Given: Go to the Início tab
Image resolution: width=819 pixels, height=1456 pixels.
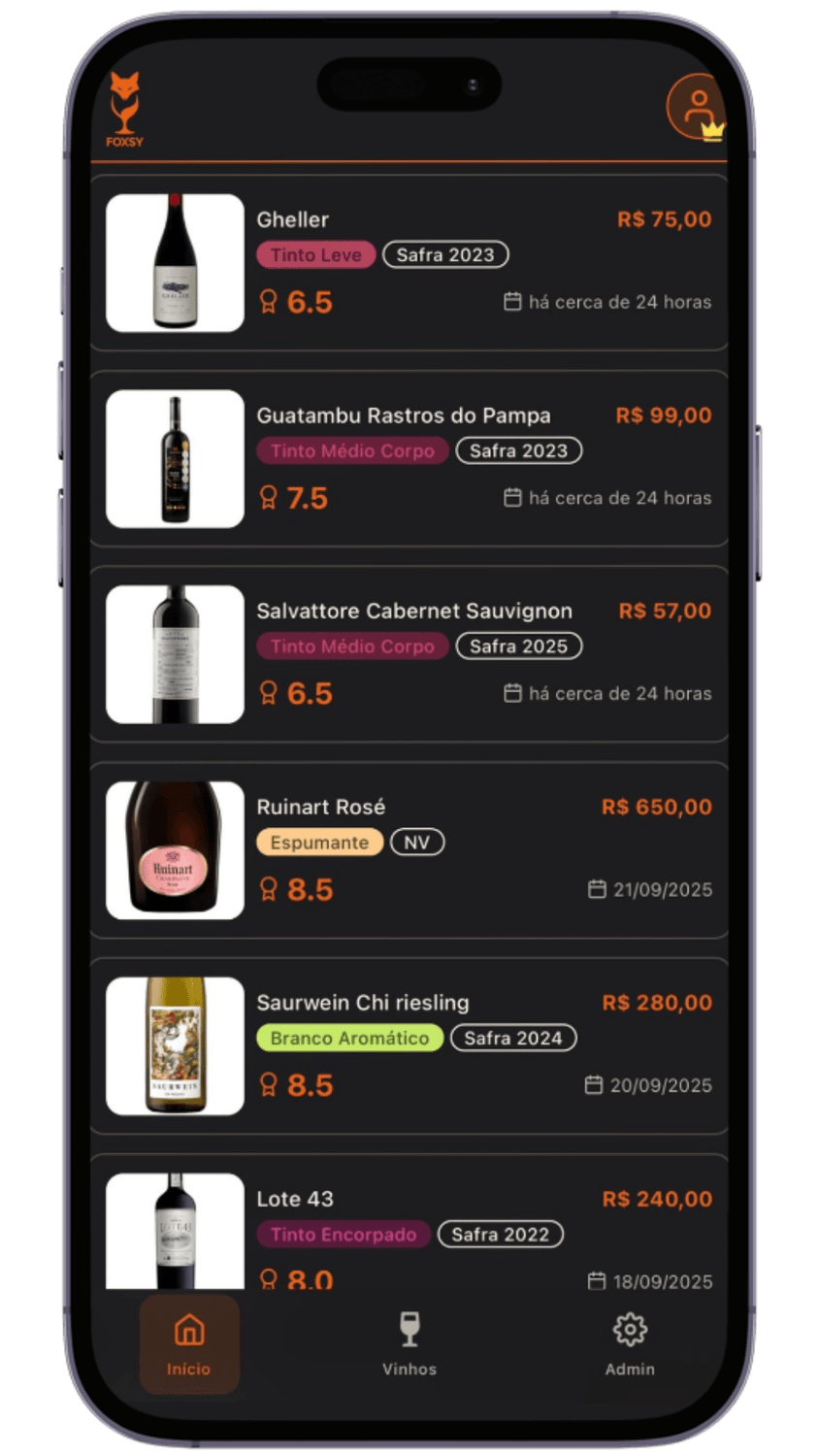Looking at the screenshot, I should (x=189, y=1343).
